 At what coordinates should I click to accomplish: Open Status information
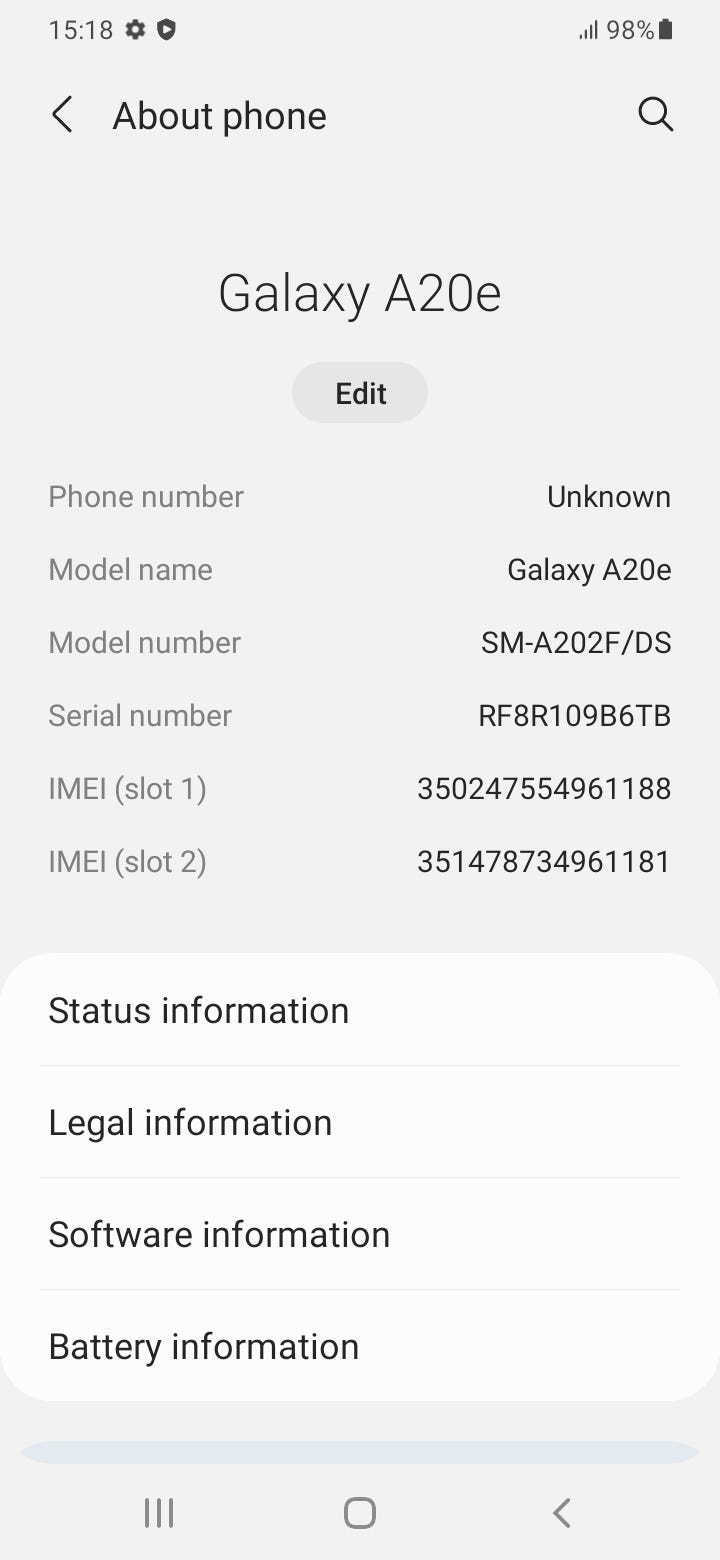360,1010
